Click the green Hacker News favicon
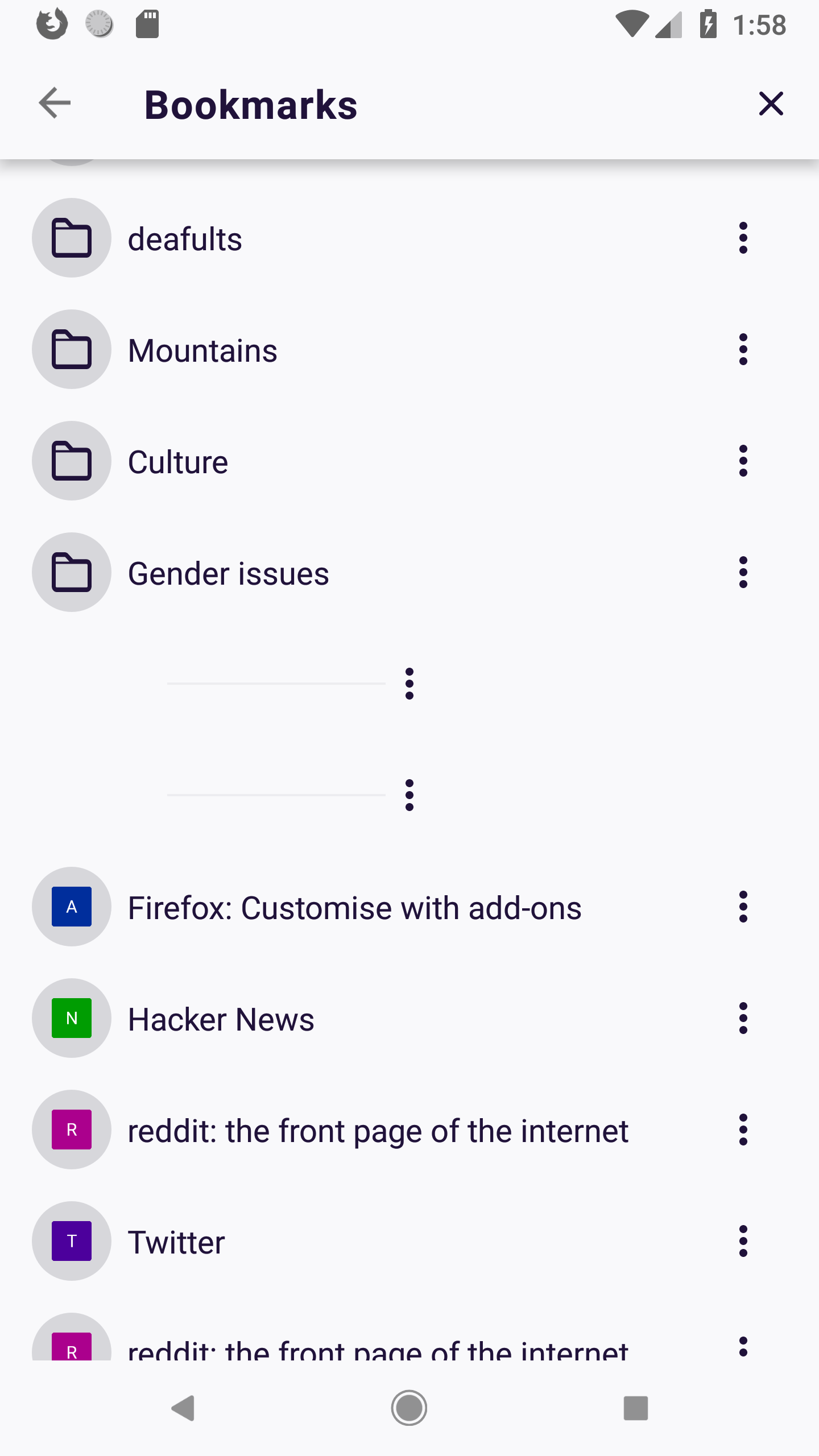Viewport: 819px width, 1456px height. pos(71,1018)
